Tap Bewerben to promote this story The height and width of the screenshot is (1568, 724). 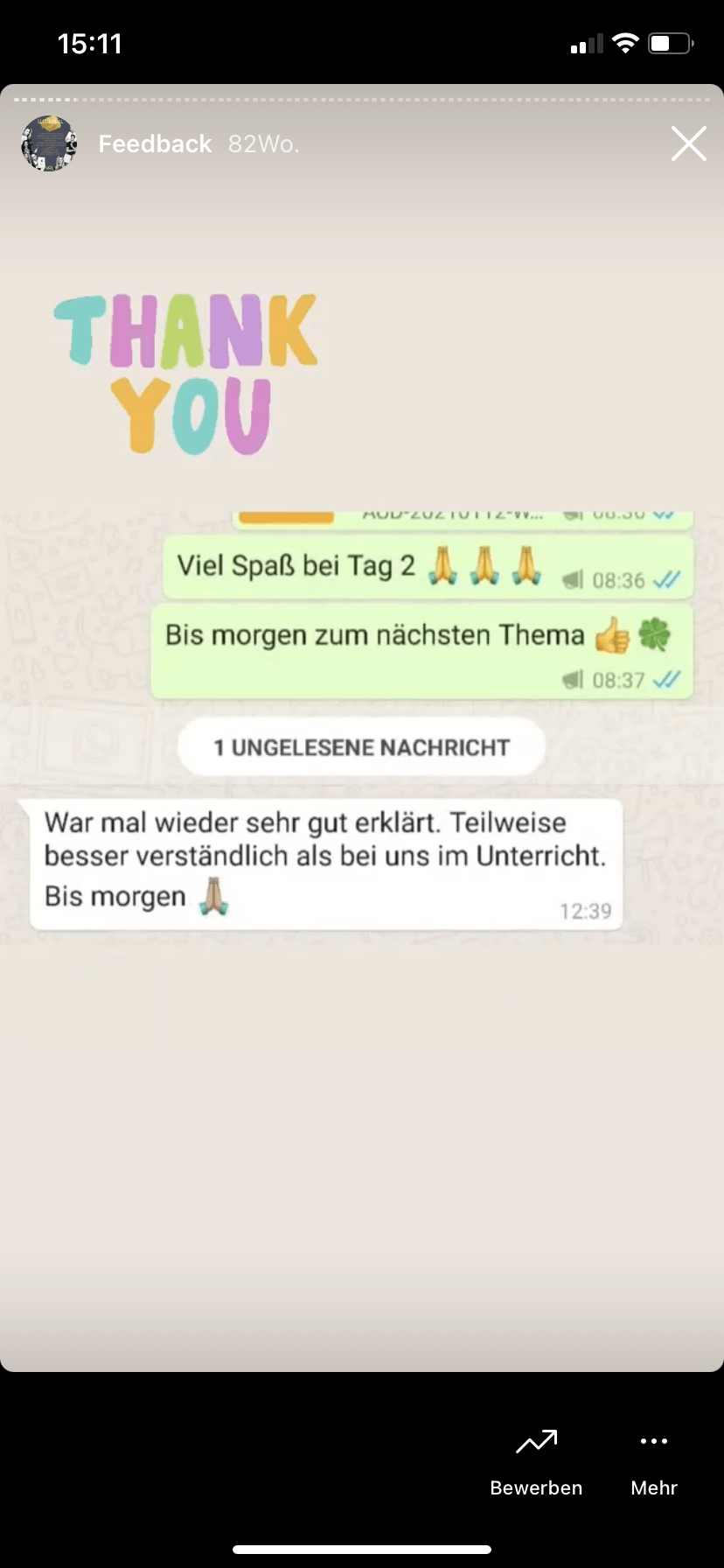pyautogui.click(x=536, y=1461)
